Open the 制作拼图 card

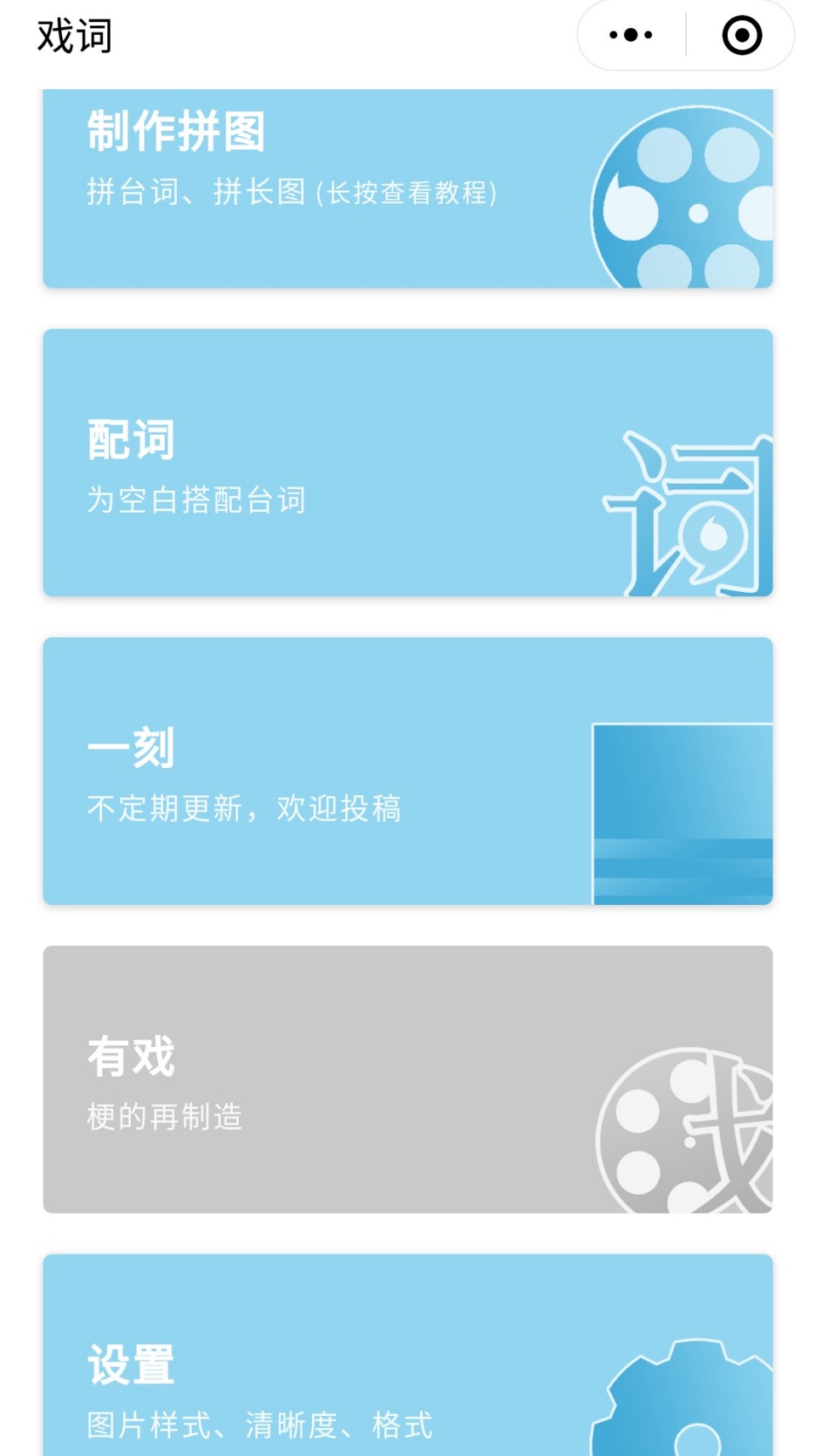click(408, 189)
